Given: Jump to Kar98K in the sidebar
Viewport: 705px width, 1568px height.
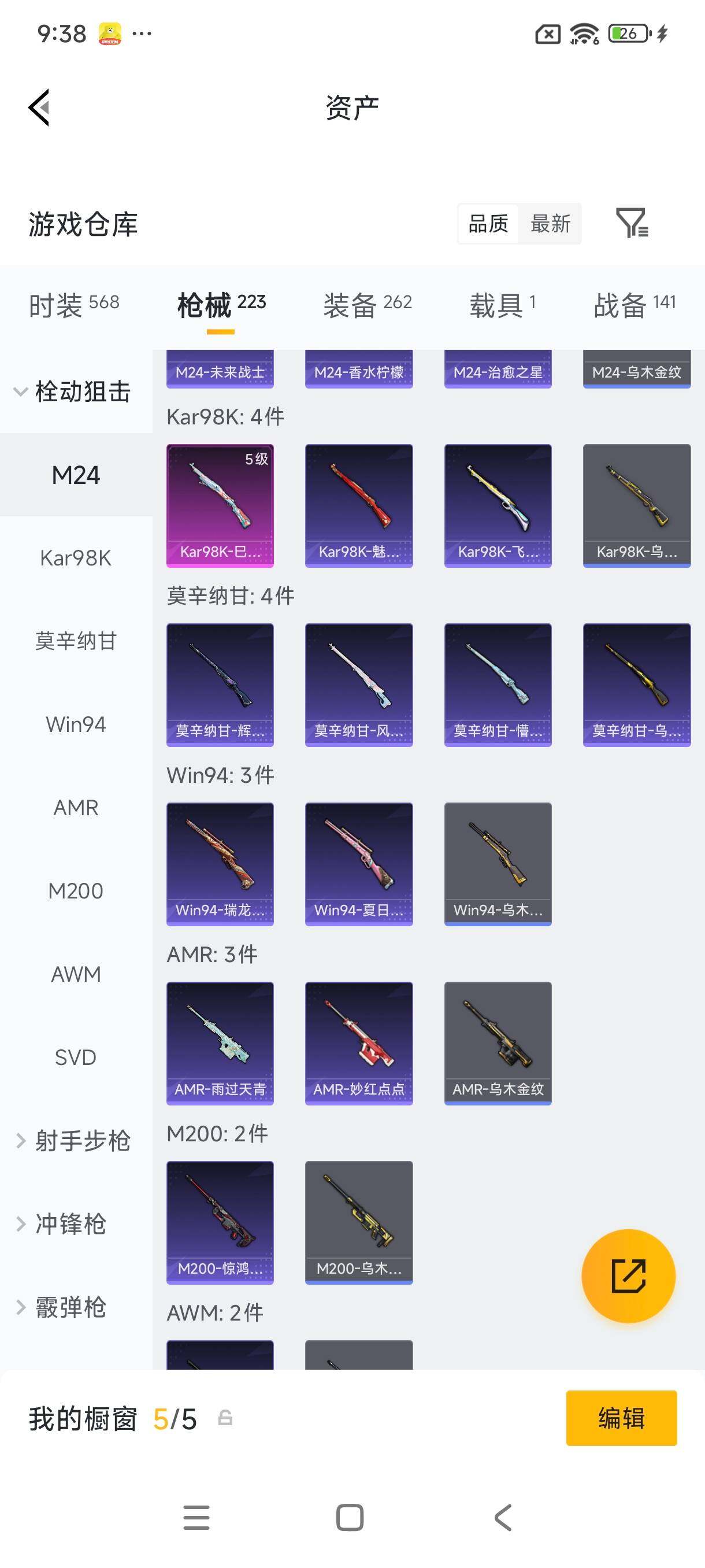Looking at the screenshot, I should click(76, 557).
